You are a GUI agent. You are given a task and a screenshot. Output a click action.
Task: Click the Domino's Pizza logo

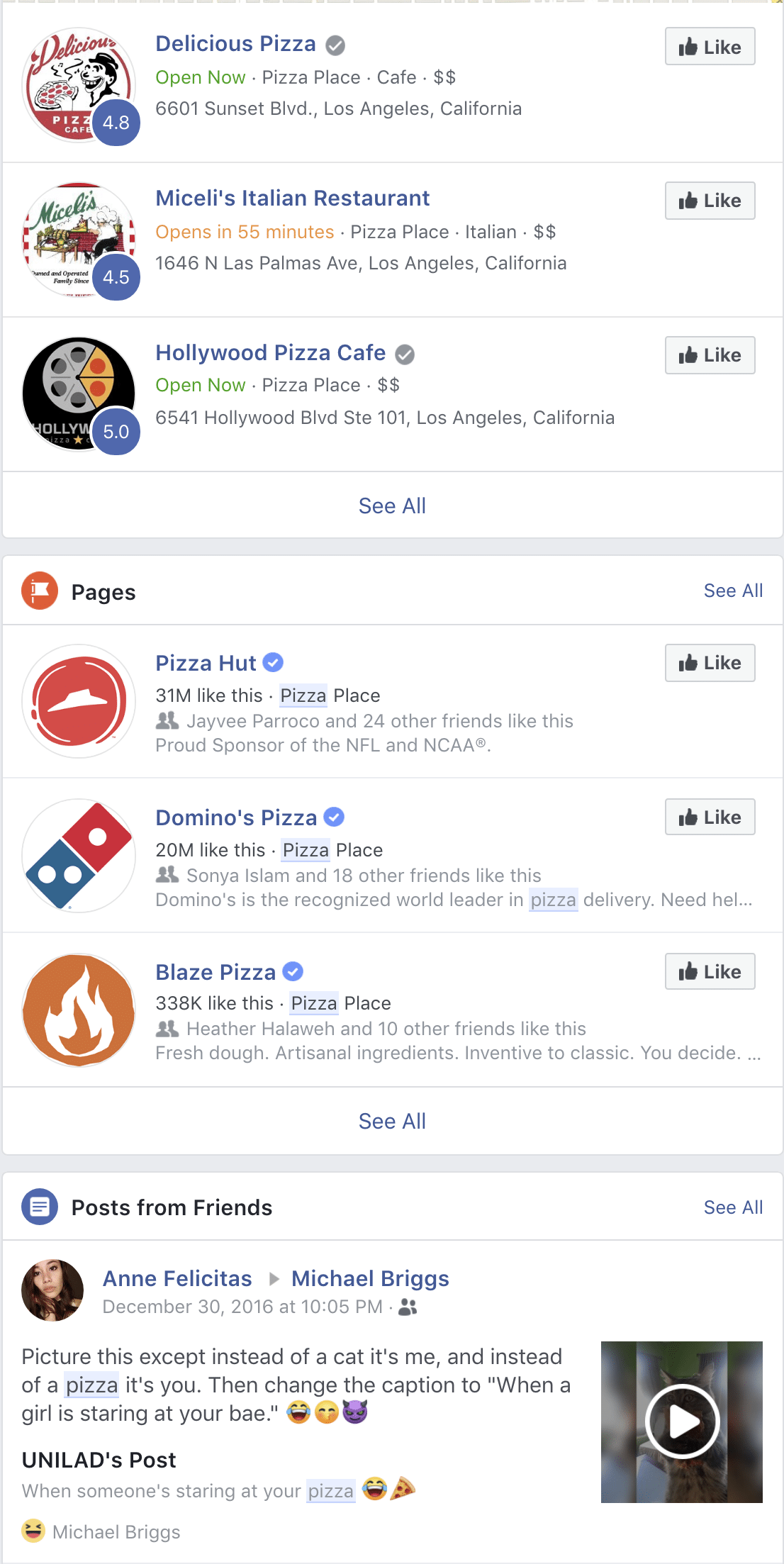pos(78,856)
